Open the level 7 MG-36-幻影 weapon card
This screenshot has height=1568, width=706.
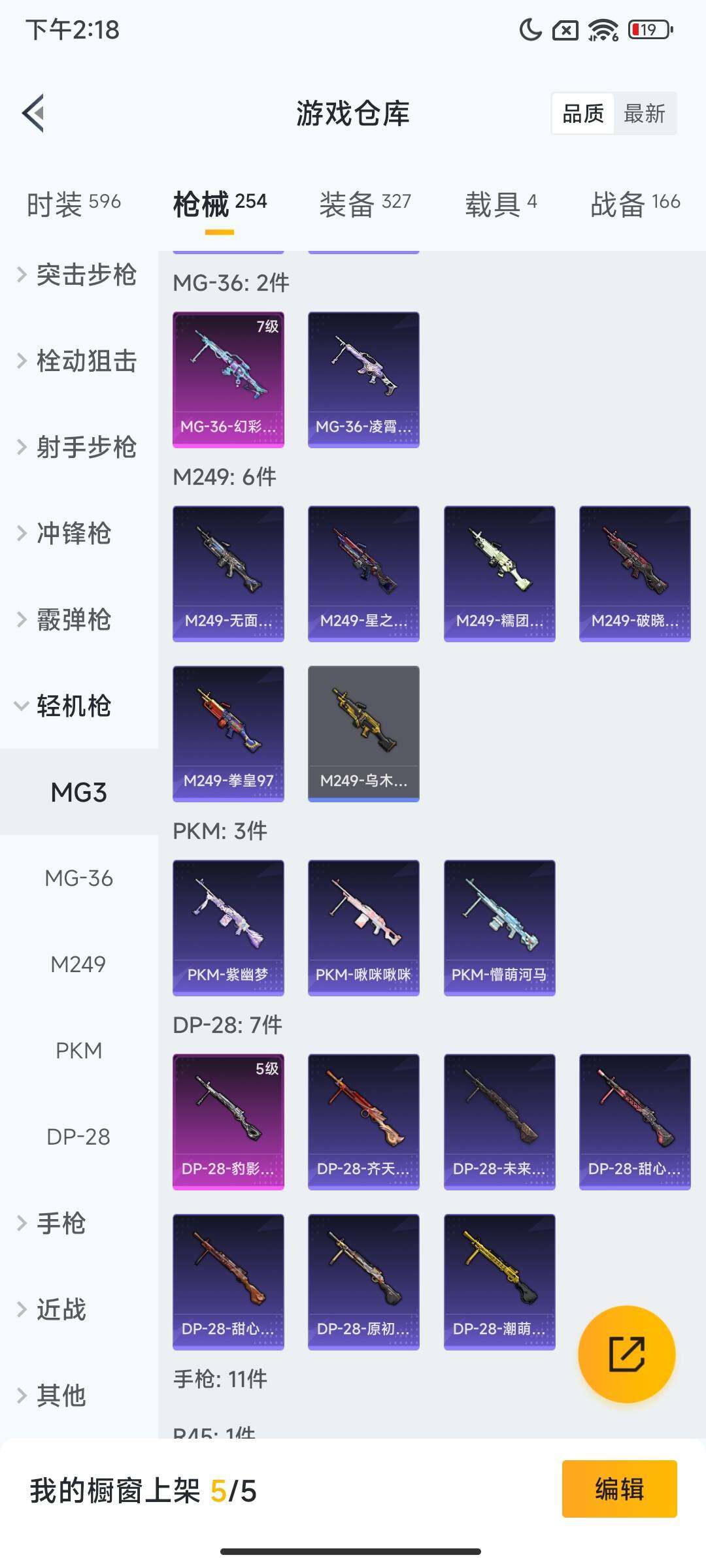(228, 379)
